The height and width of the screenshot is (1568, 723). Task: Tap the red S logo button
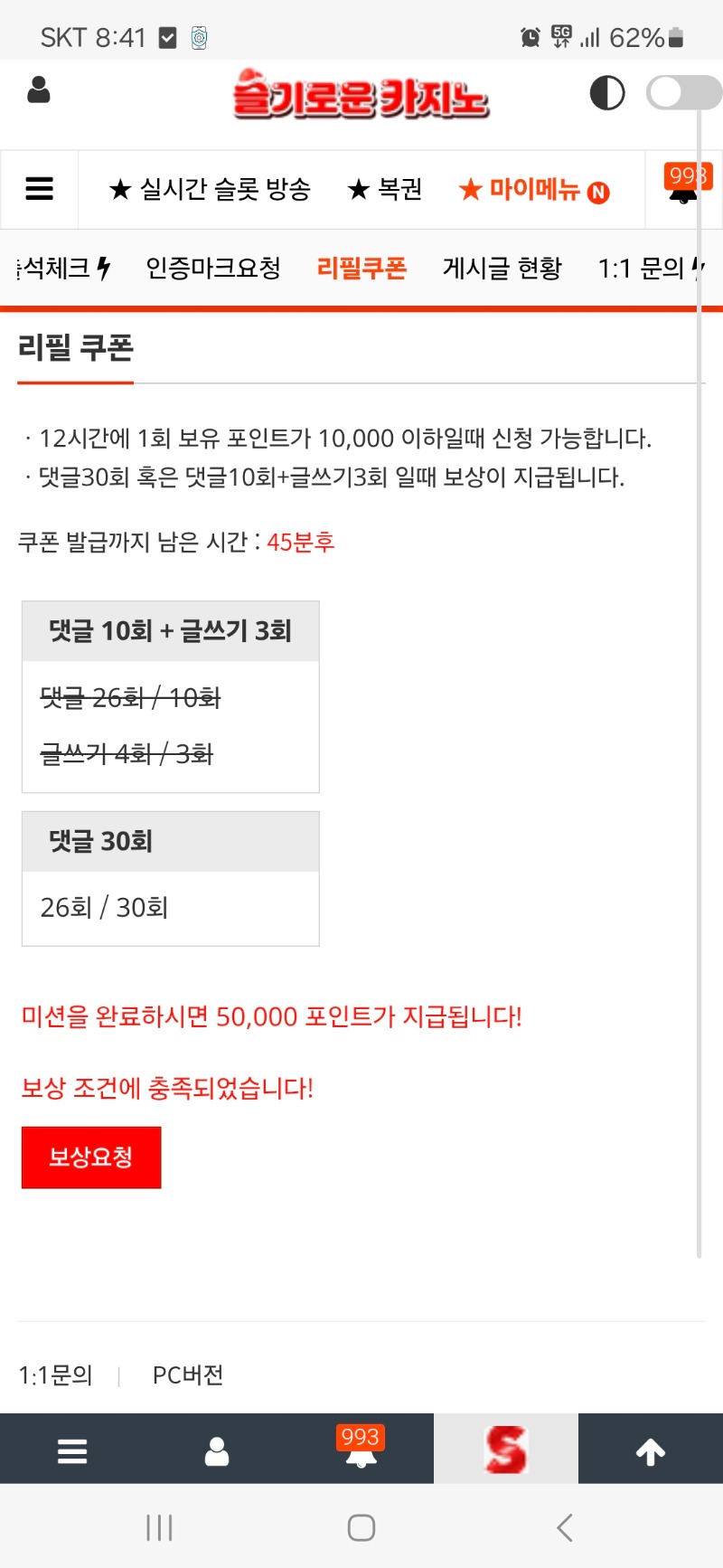[506, 1450]
